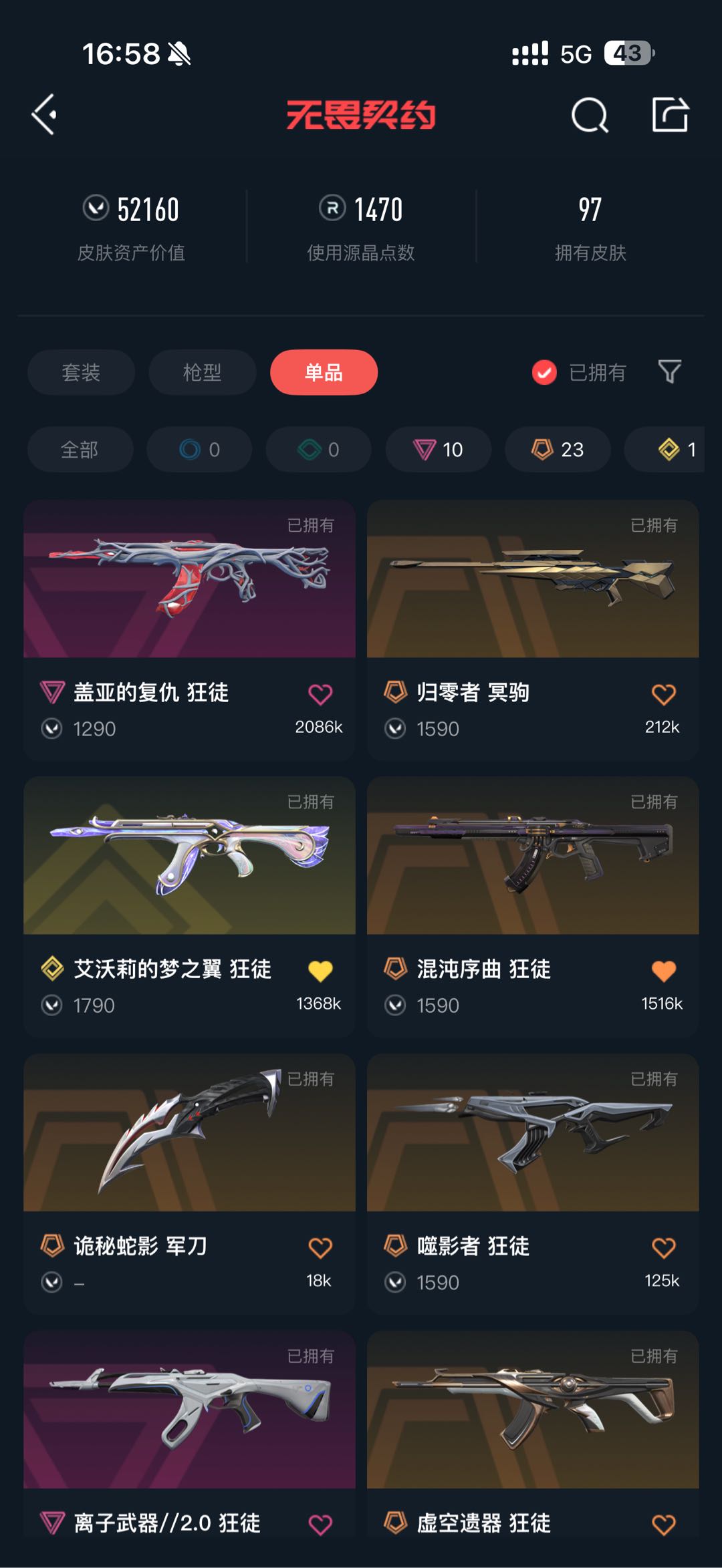Image resolution: width=722 pixels, height=1568 pixels.
Task: Filter by the pink tier chip with 10
Action: tap(438, 450)
